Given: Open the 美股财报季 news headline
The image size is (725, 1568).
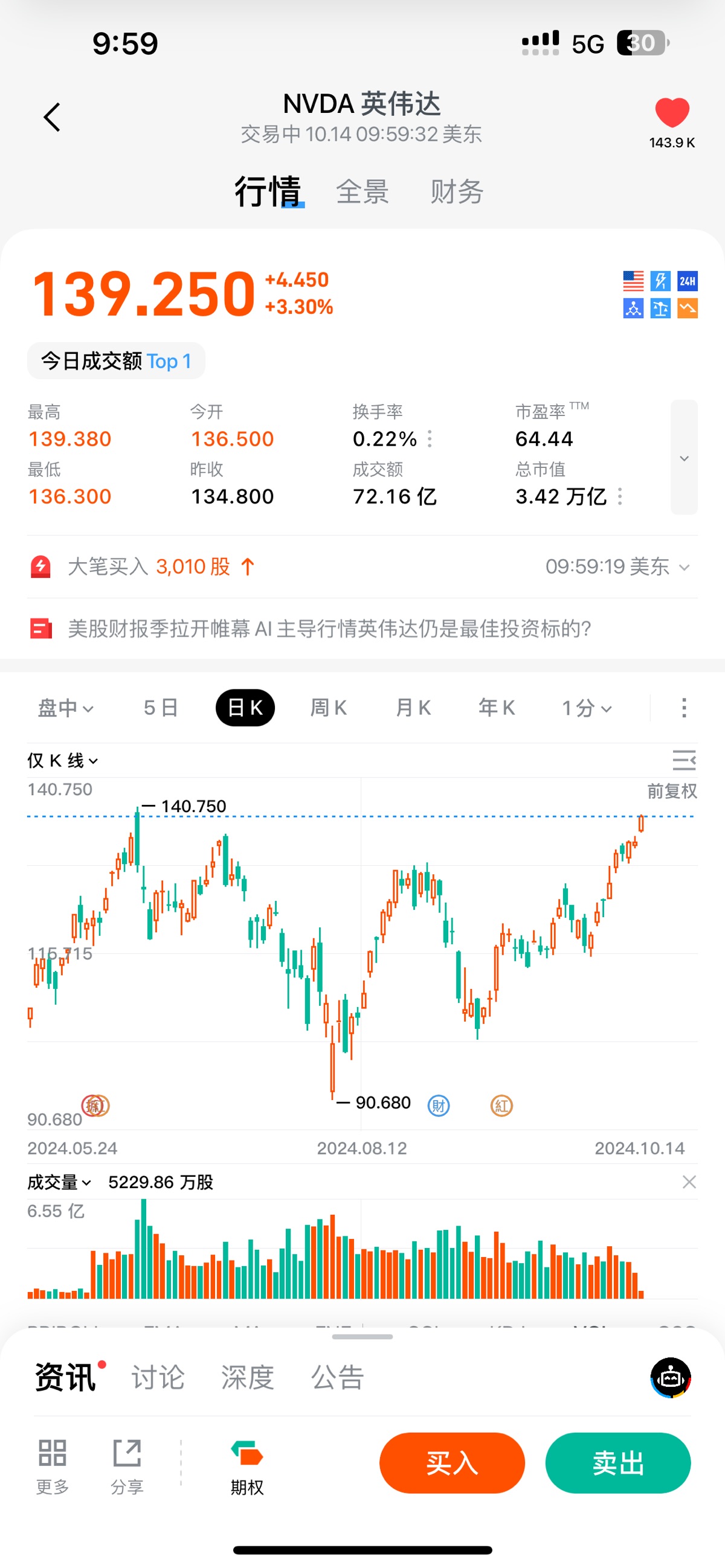Looking at the screenshot, I should (x=329, y=629).
